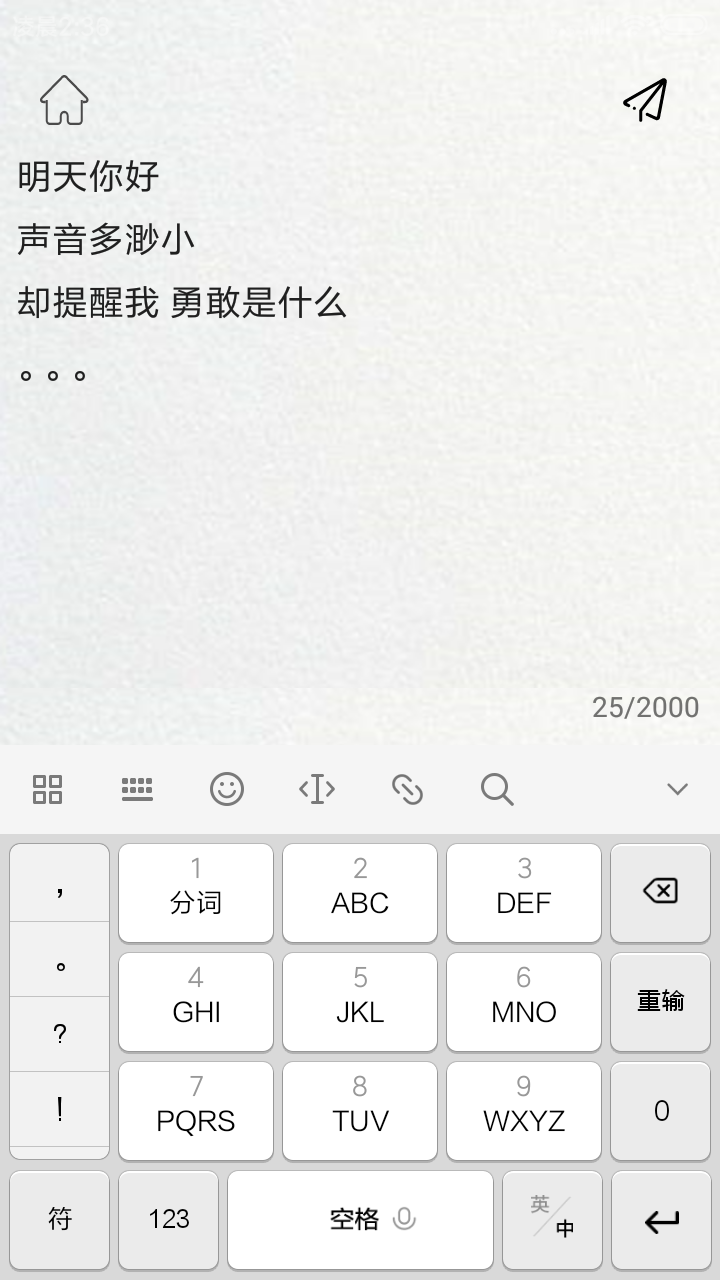Open the cursor movement tool
720x1280 pixels.
(x=317, y=789)
